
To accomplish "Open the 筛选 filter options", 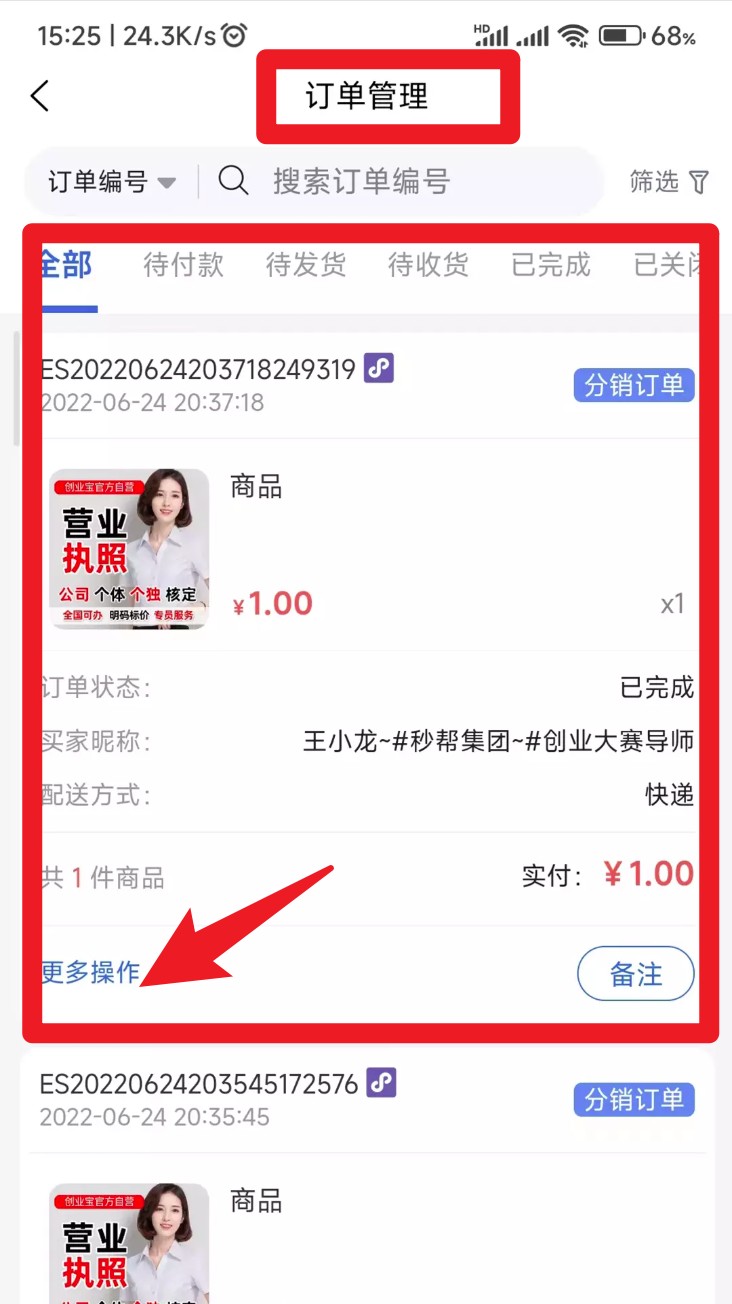I will (669, 182).
